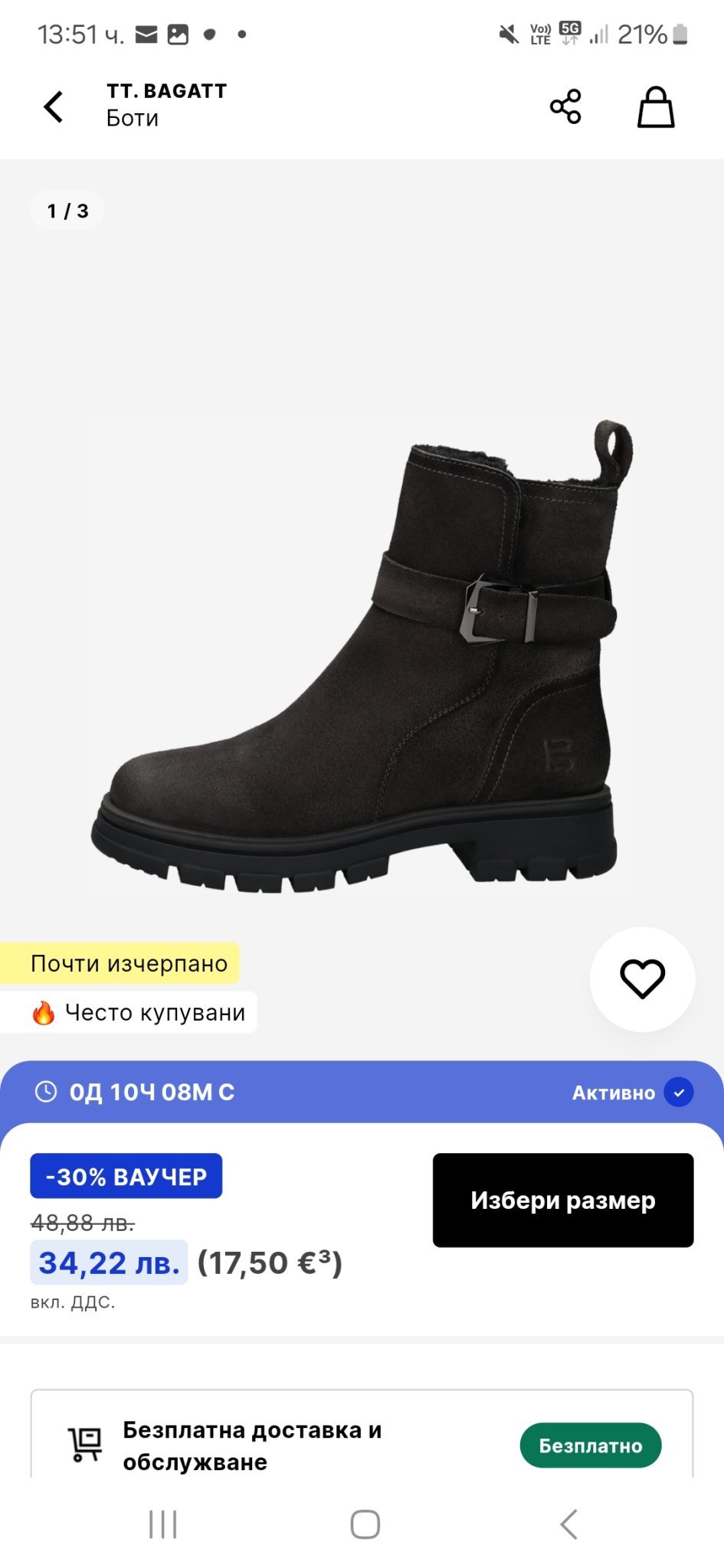This screenshot has height=1568, width=724.
Task: Add the boots to favorites with the heart
Action: (x=642, y=978)
